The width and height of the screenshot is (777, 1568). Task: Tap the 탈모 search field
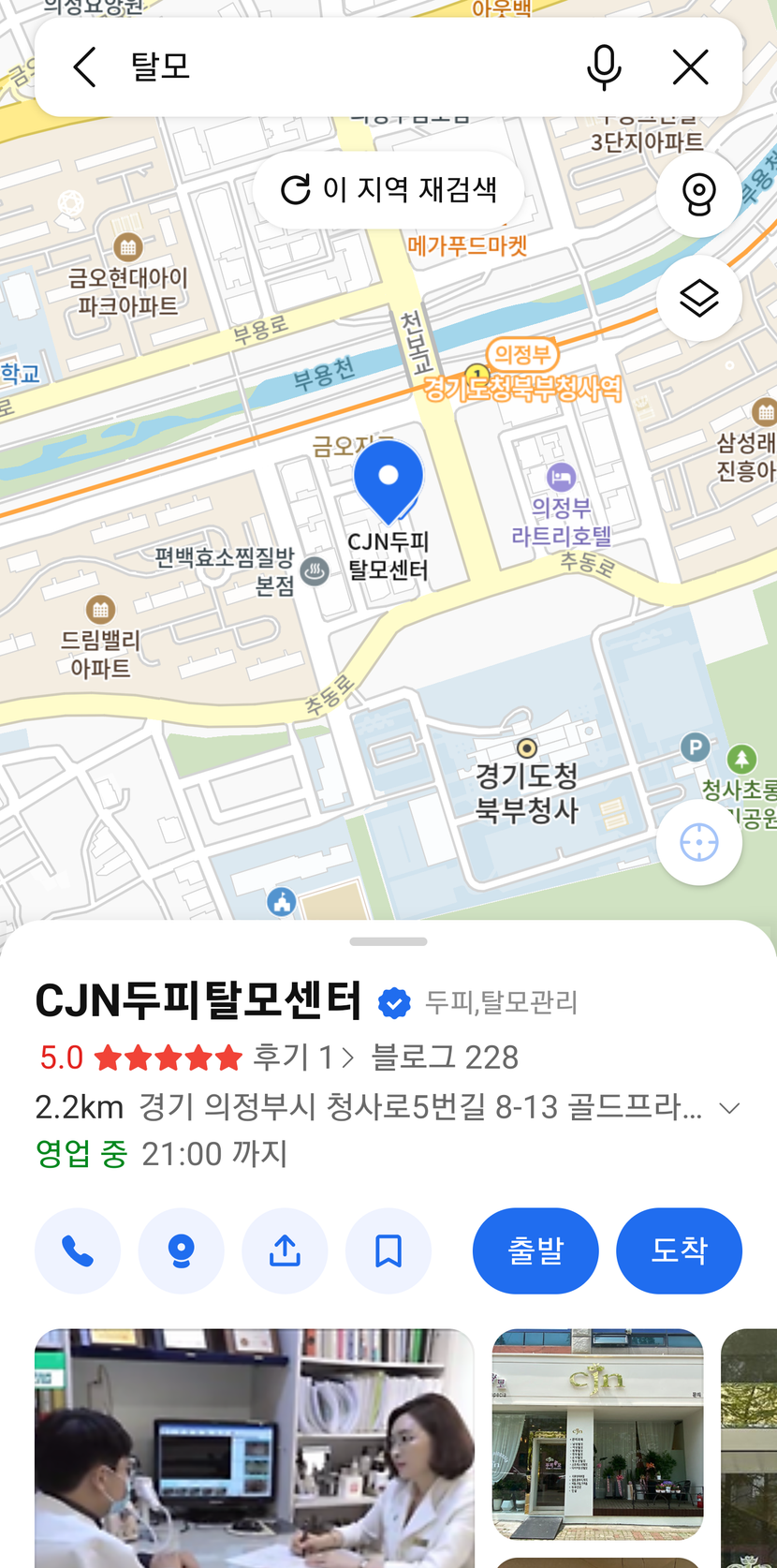point(346,67)
